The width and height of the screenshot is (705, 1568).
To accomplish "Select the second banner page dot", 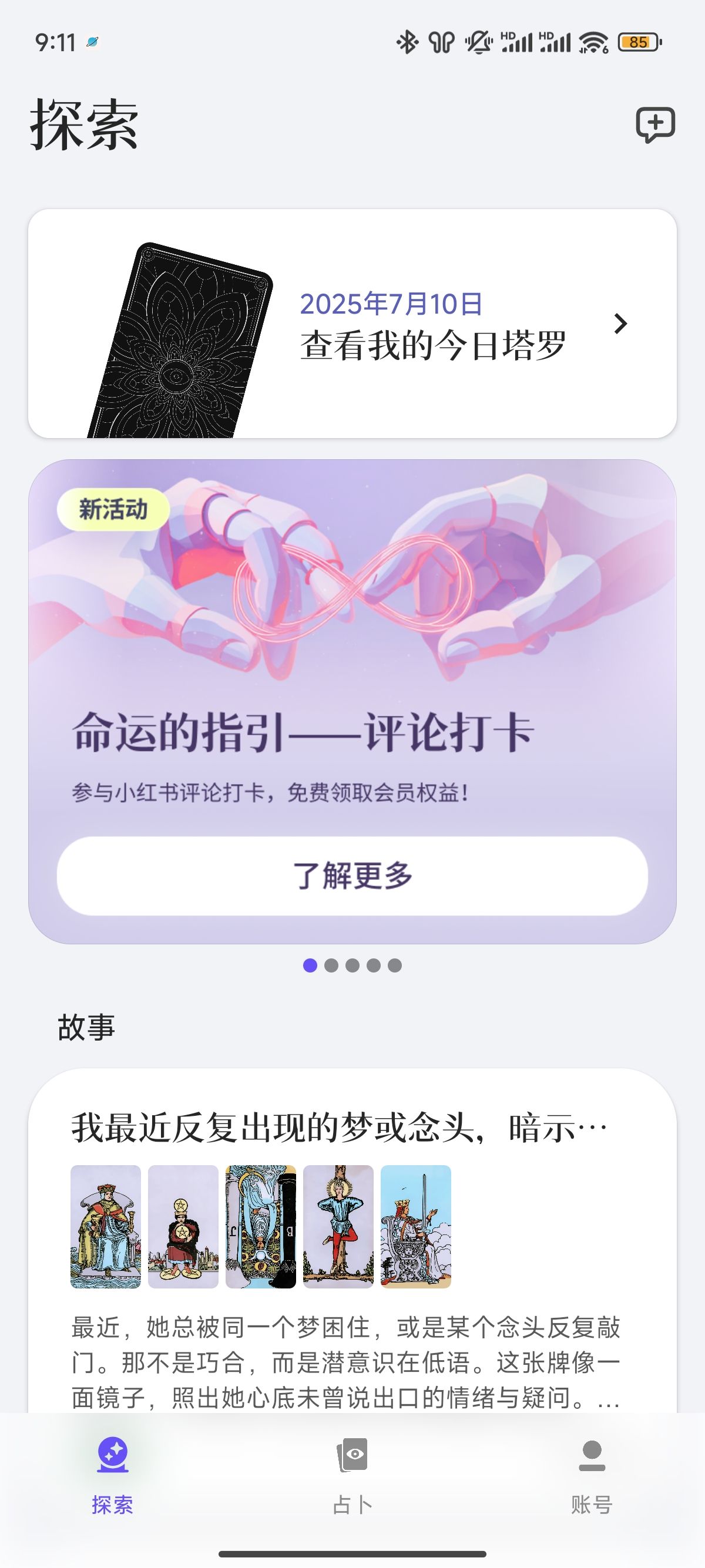I will point(331,965).
